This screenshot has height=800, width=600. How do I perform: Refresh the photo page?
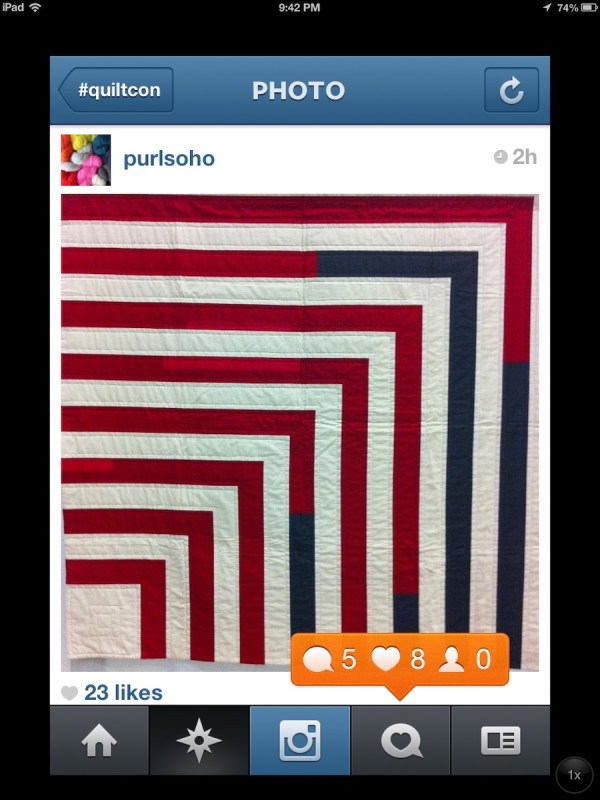(511, 91)
